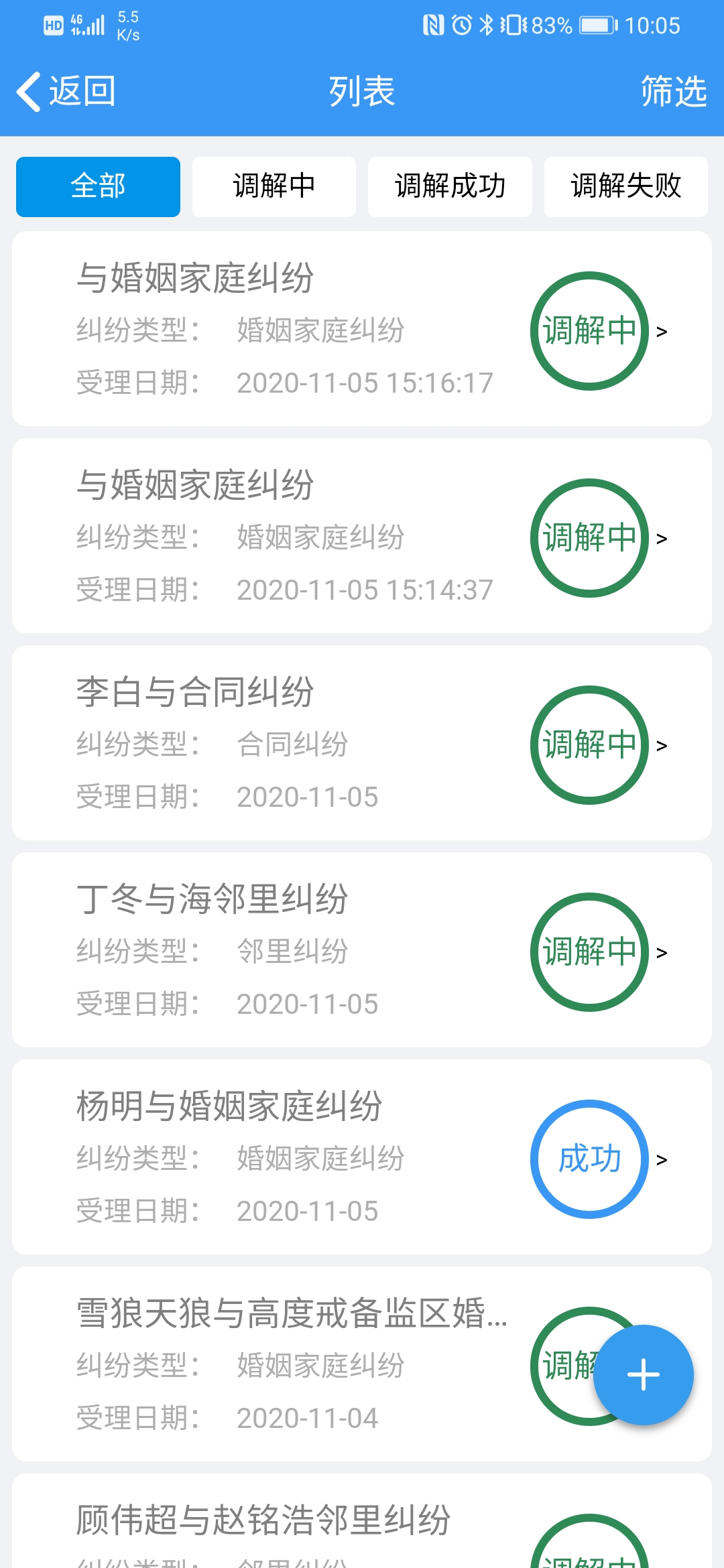View the 丁冬与海邻里纠纷 case
This screenshot has width=724, height=1568.
362,950
